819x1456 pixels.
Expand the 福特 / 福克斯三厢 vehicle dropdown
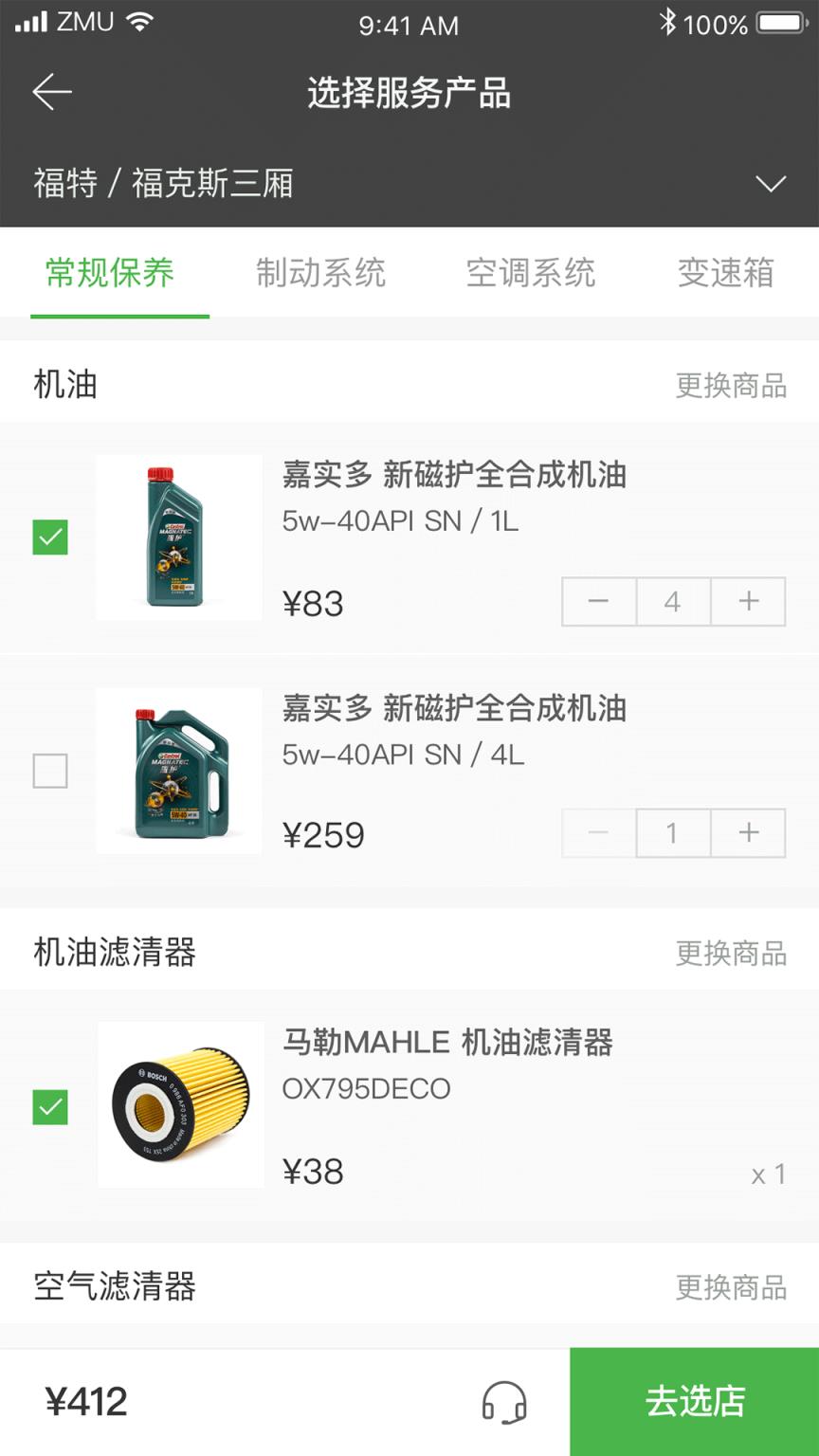click(x=770, y=183)
